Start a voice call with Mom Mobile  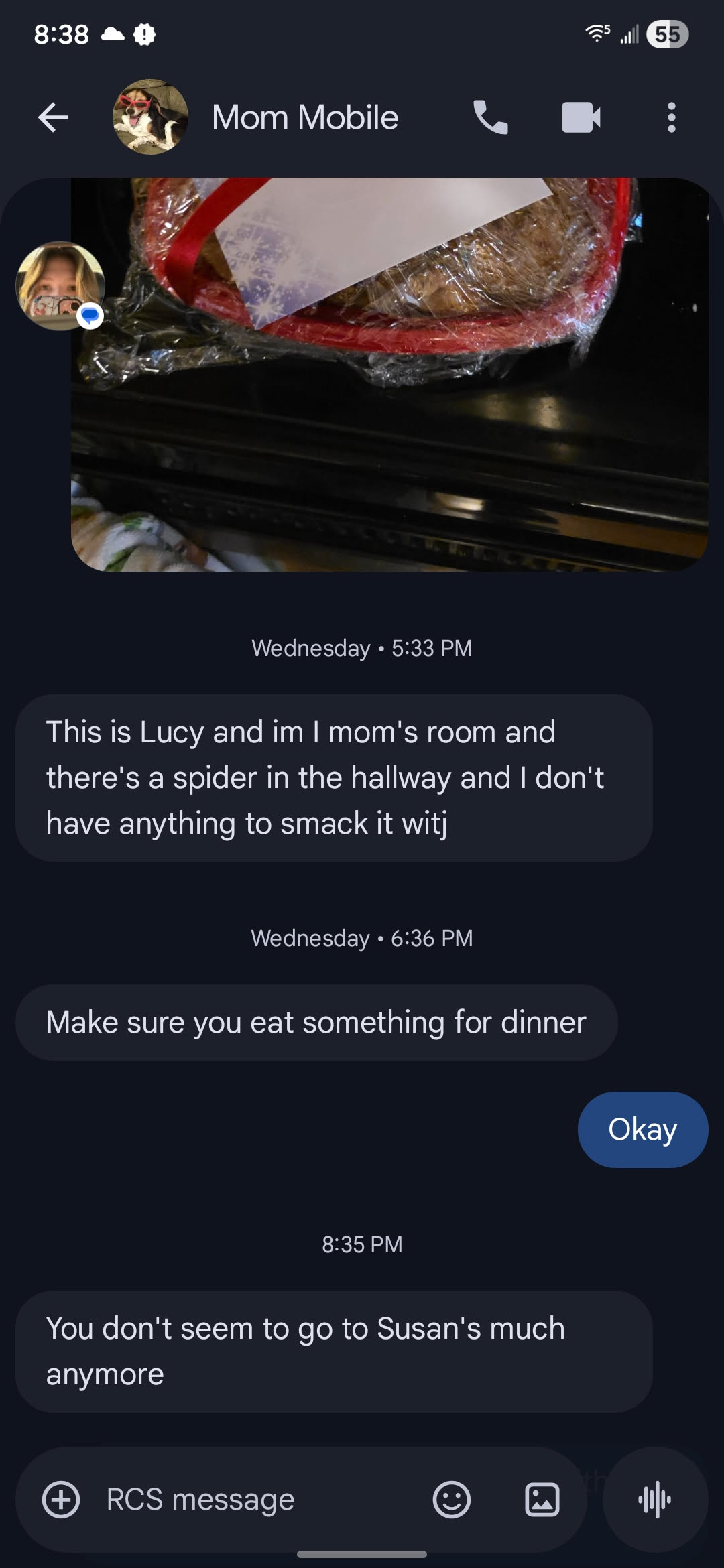(x=490, y=117)
